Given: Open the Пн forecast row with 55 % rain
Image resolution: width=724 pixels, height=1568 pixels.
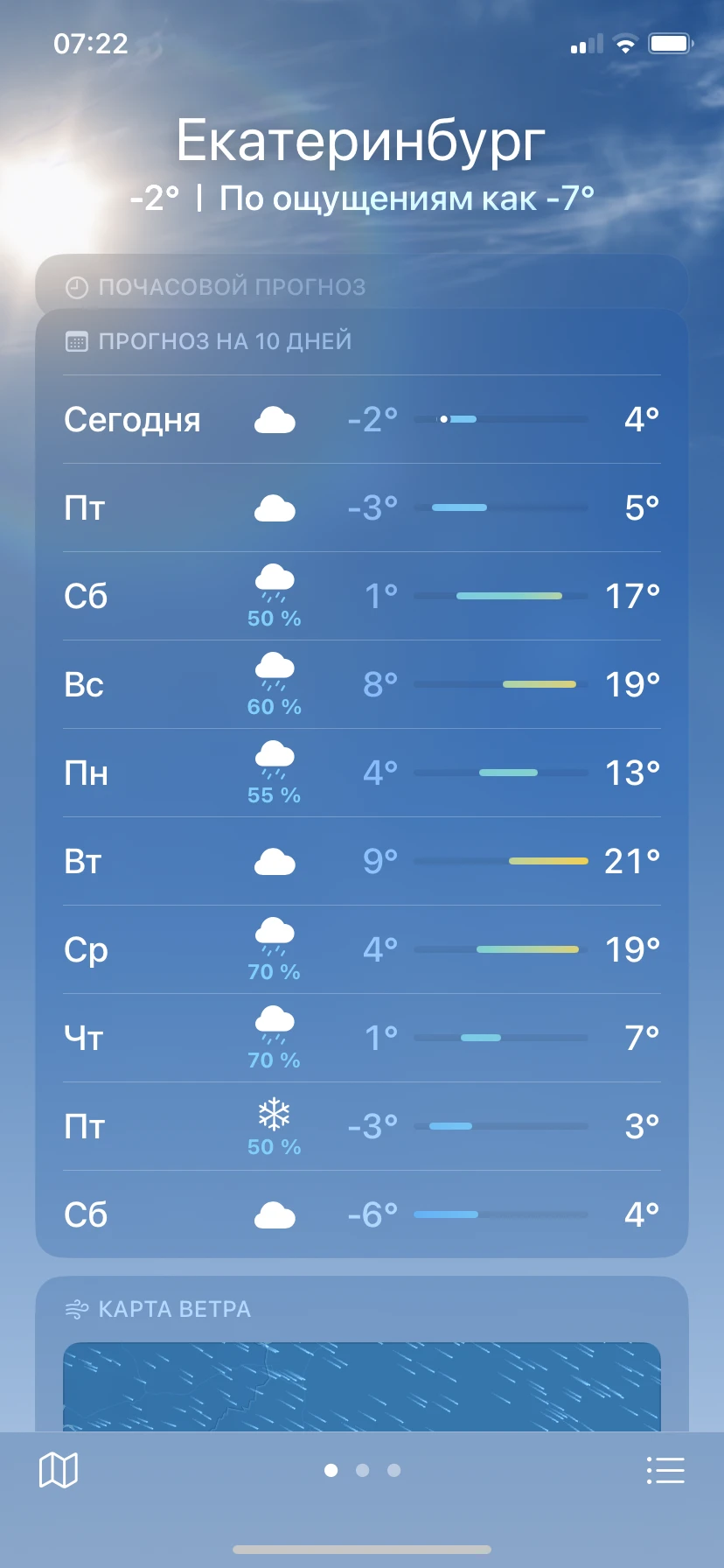Looking at the screenshot, I should pyautogui.click(x=361, y=773).
